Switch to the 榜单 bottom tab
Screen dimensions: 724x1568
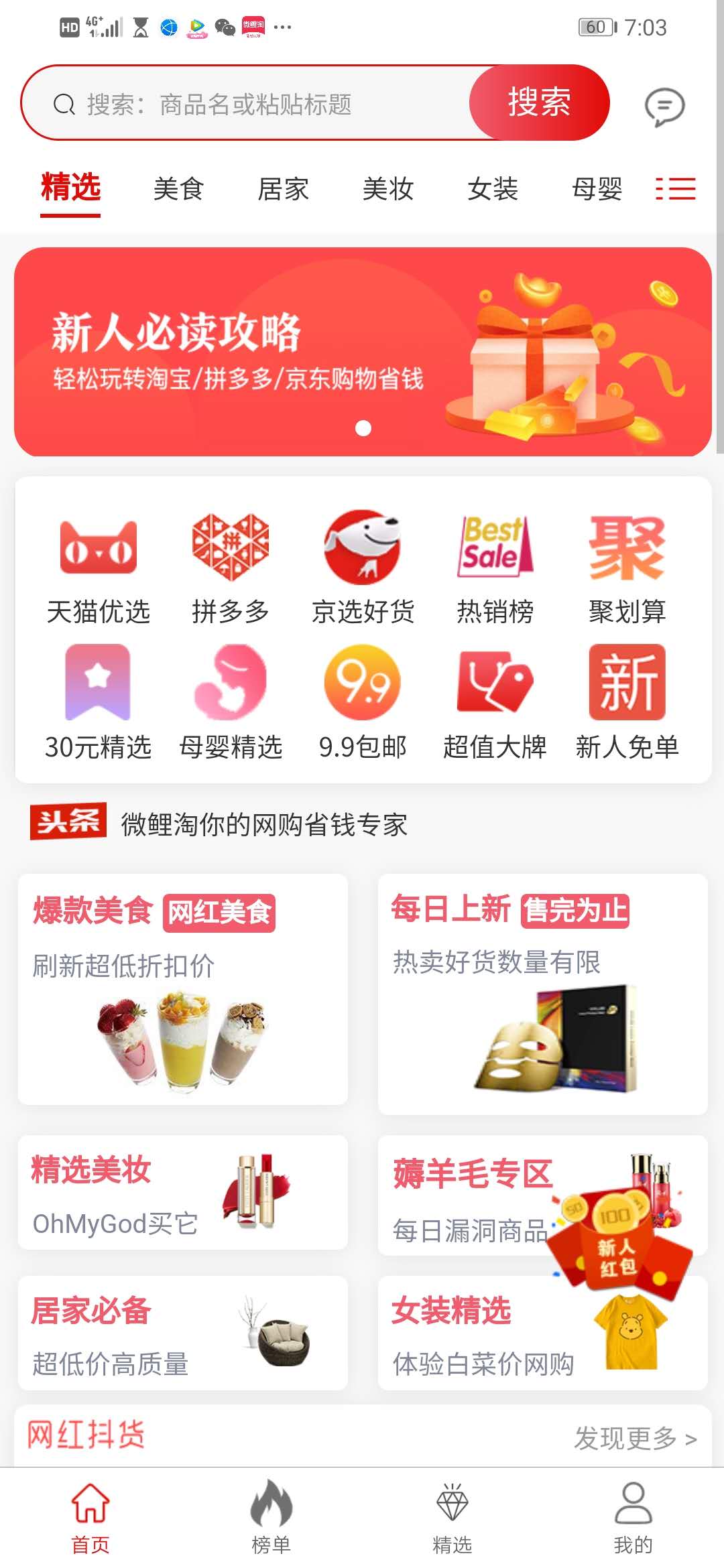click(271, 1518)
